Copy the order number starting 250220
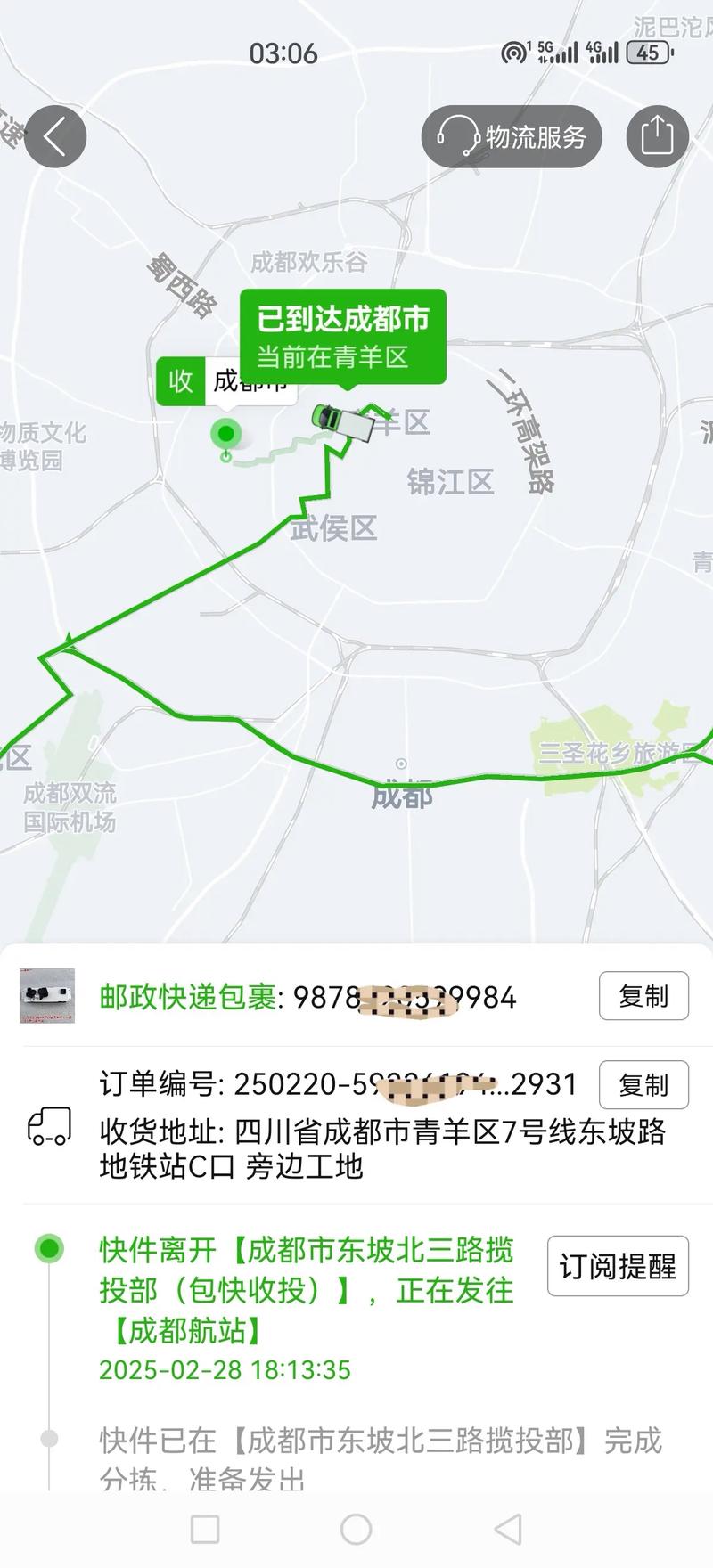713x1568 pixels. click(643, 1085)
